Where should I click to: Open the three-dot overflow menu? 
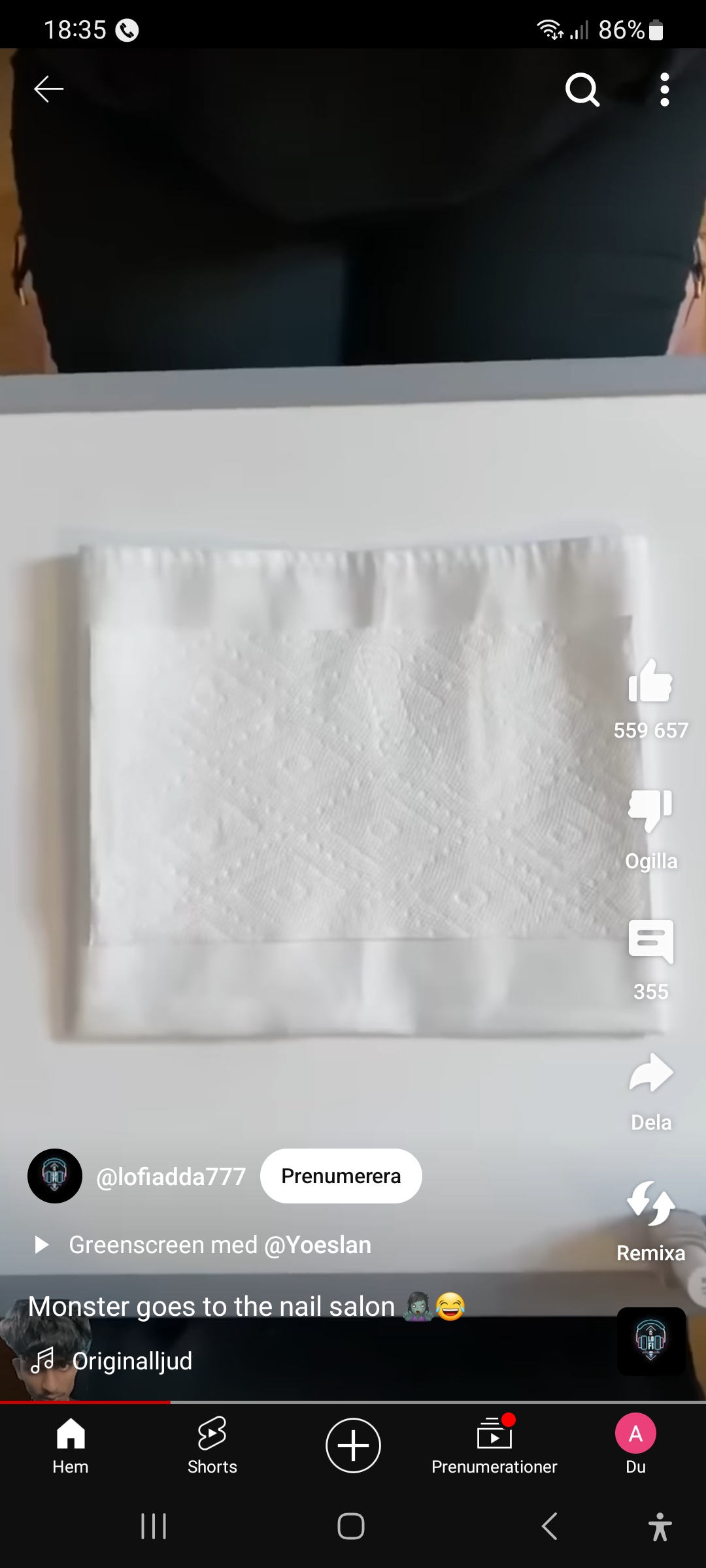click(x=664, y=90)
